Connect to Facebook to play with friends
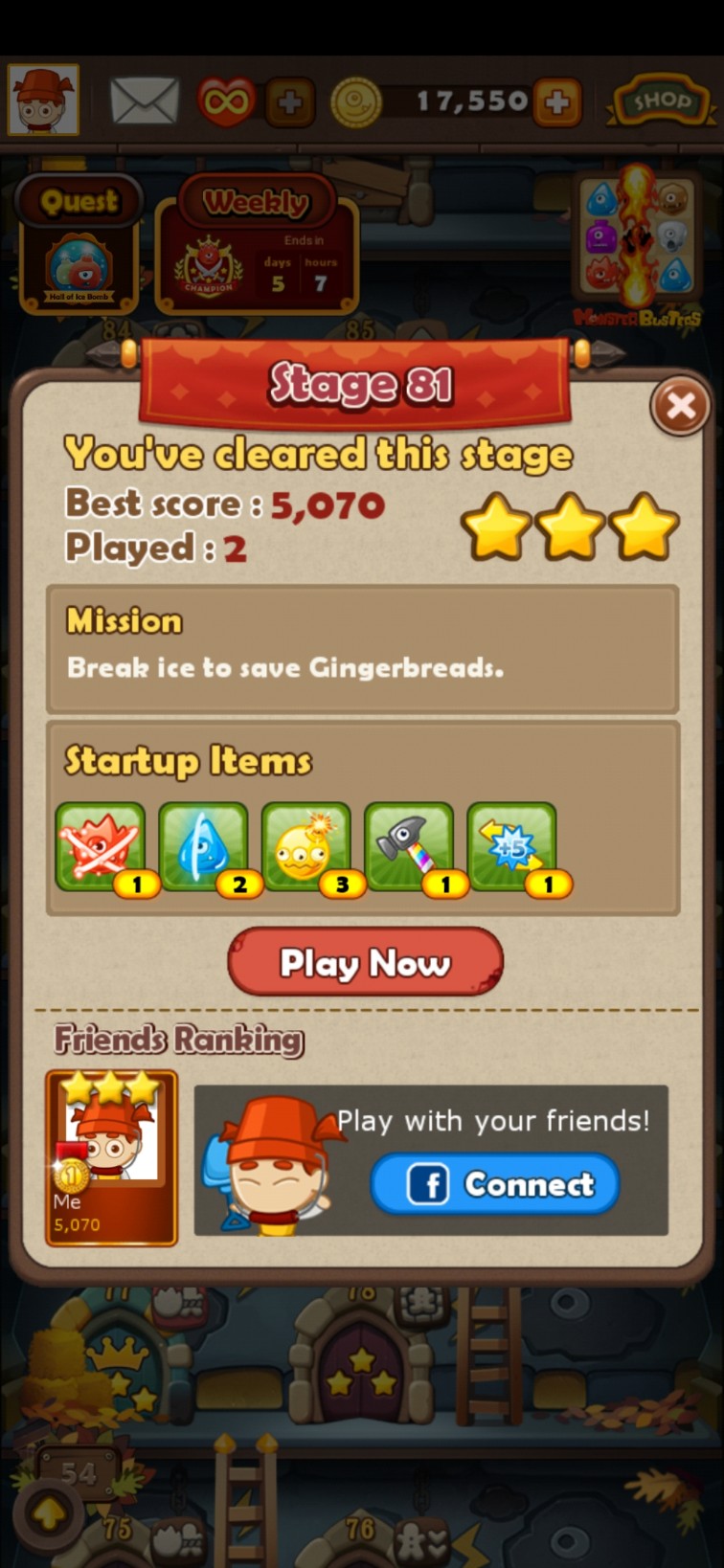 [495, 1184]
